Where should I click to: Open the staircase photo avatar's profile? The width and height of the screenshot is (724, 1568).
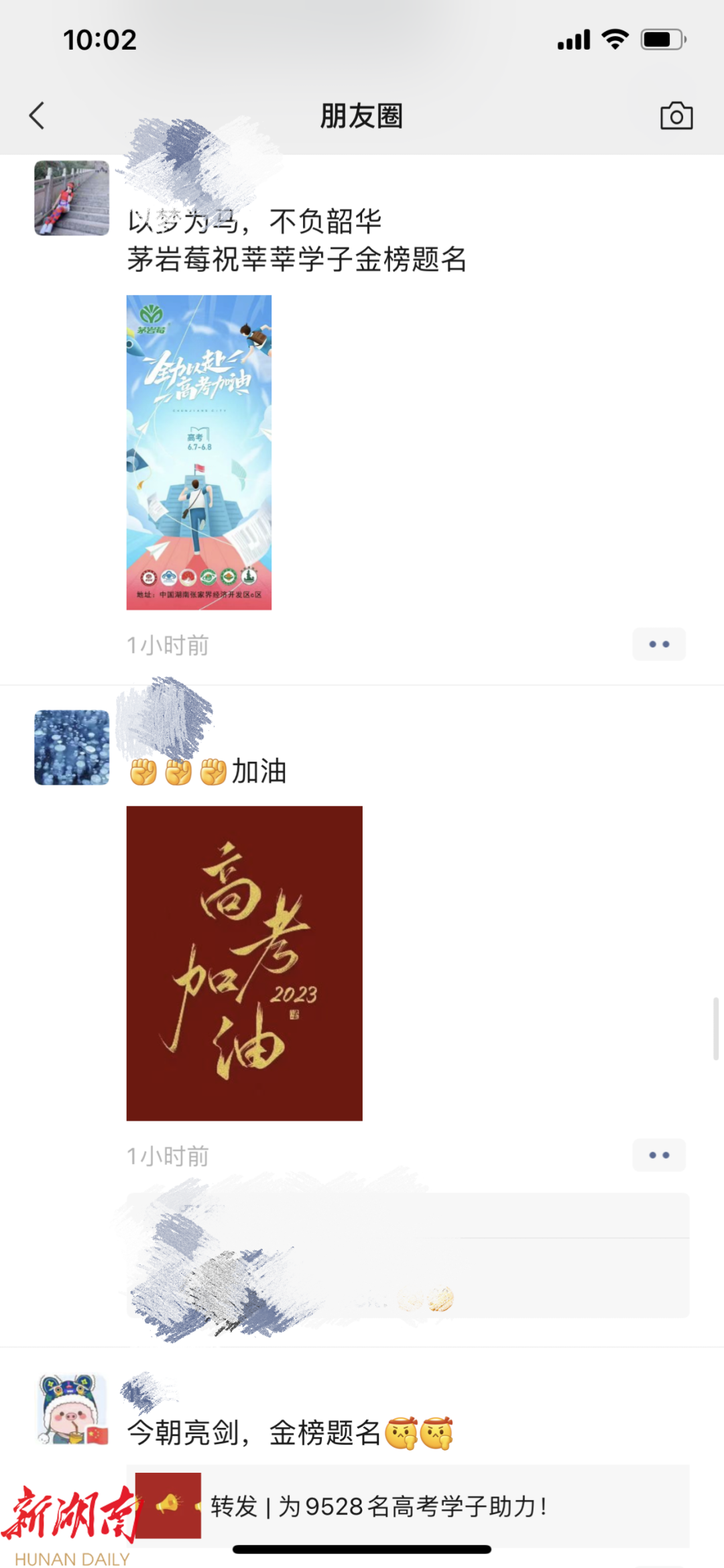(x=72, y=198)
